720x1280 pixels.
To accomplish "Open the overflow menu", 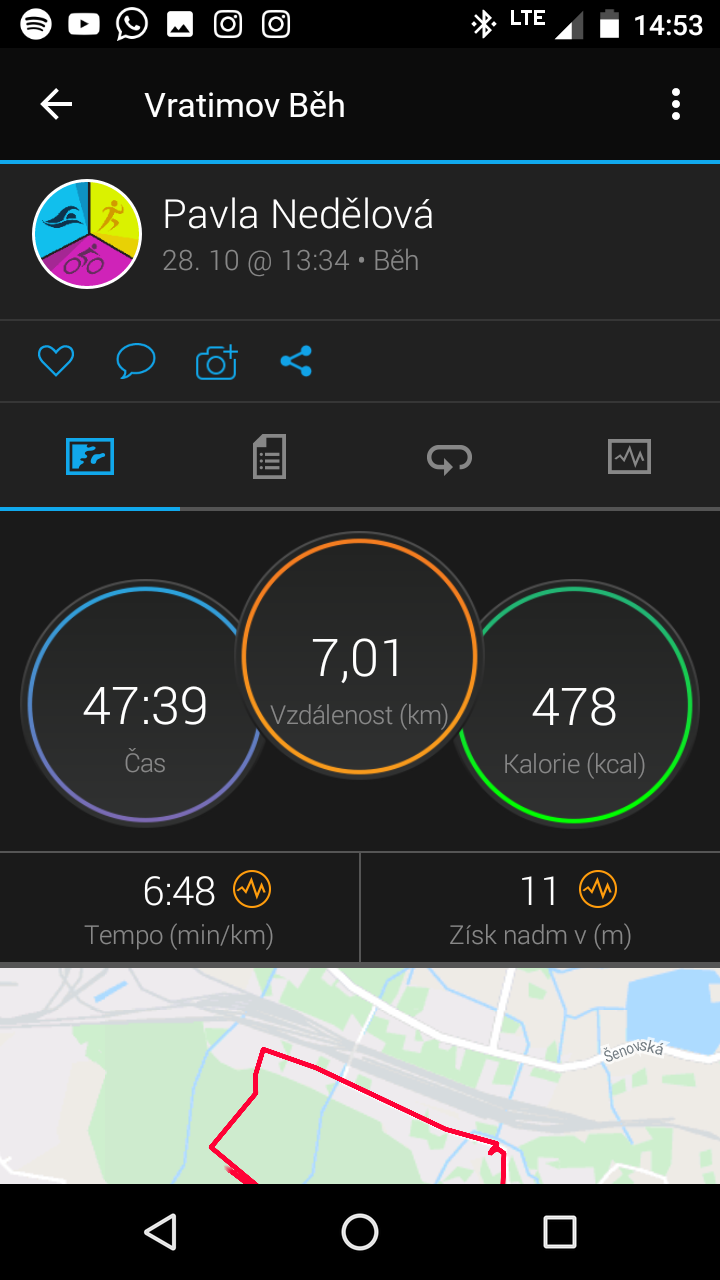I will tap(676, 104).
